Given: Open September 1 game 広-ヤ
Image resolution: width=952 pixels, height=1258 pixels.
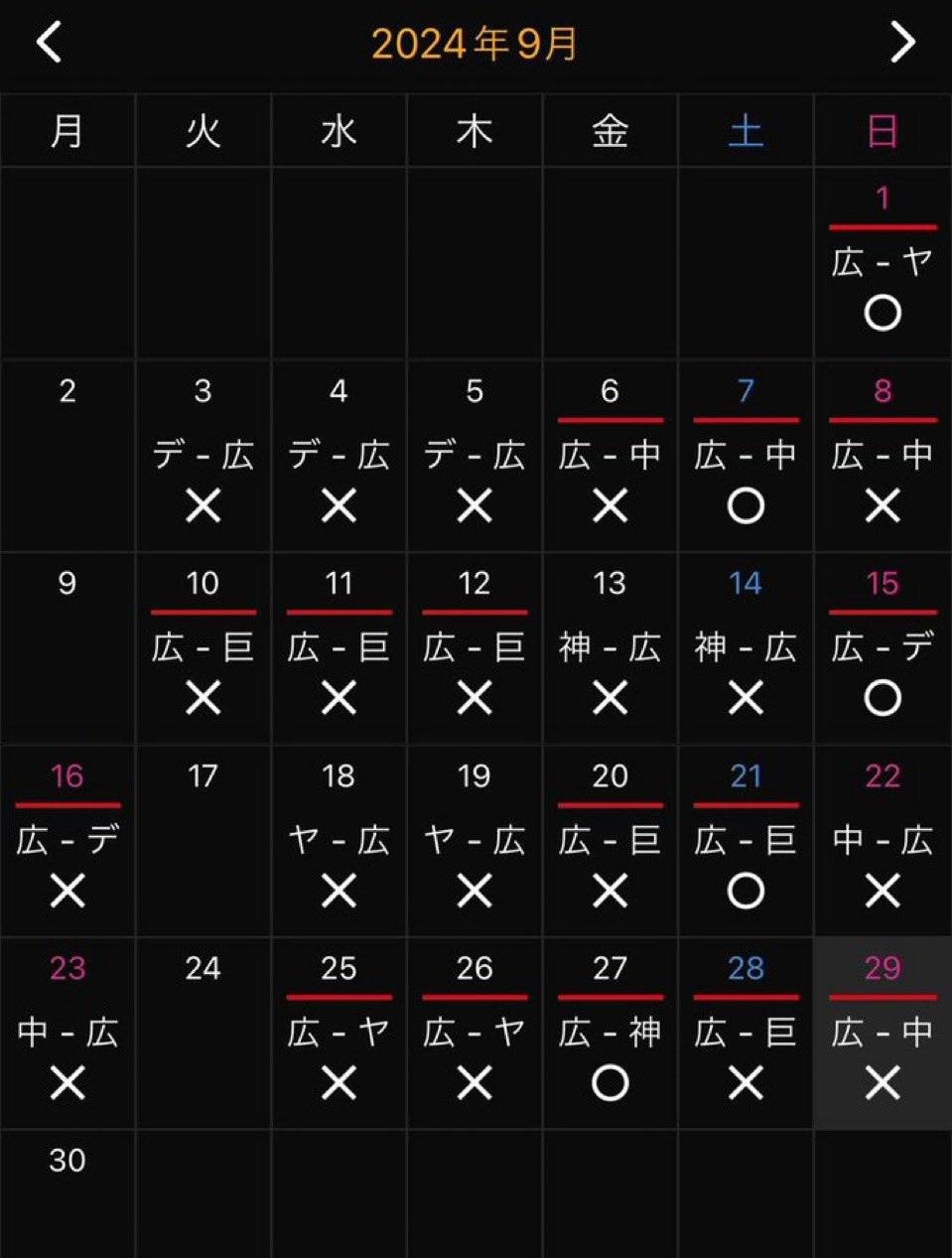Looking at the screenshot, I should tap(882, 264).
